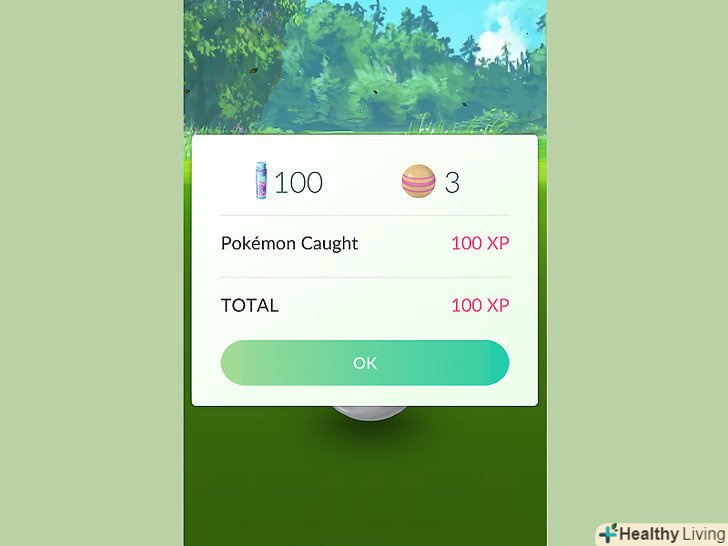Confirm the catch rewards with OK
This screenshot has width=728, height=546.
pyautogui.click(x=364, y=363)
